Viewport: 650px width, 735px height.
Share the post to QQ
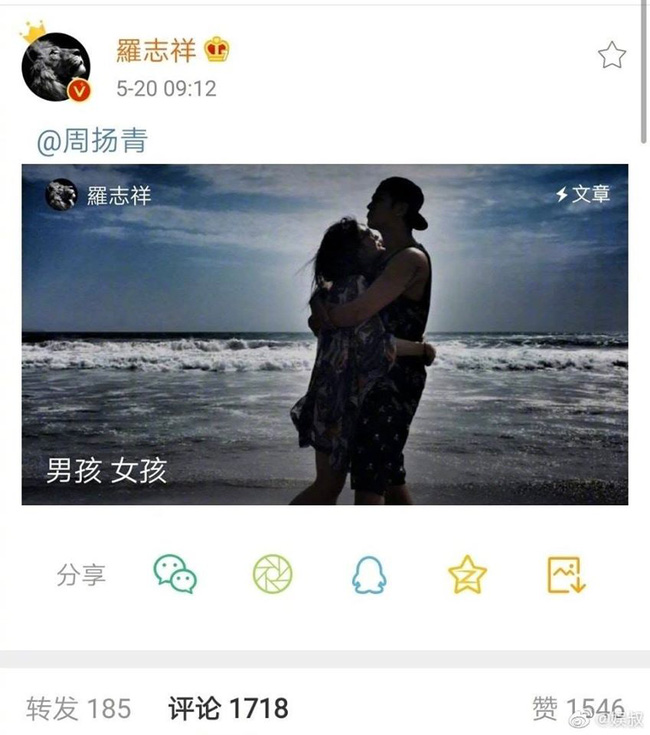click(368, 575)
